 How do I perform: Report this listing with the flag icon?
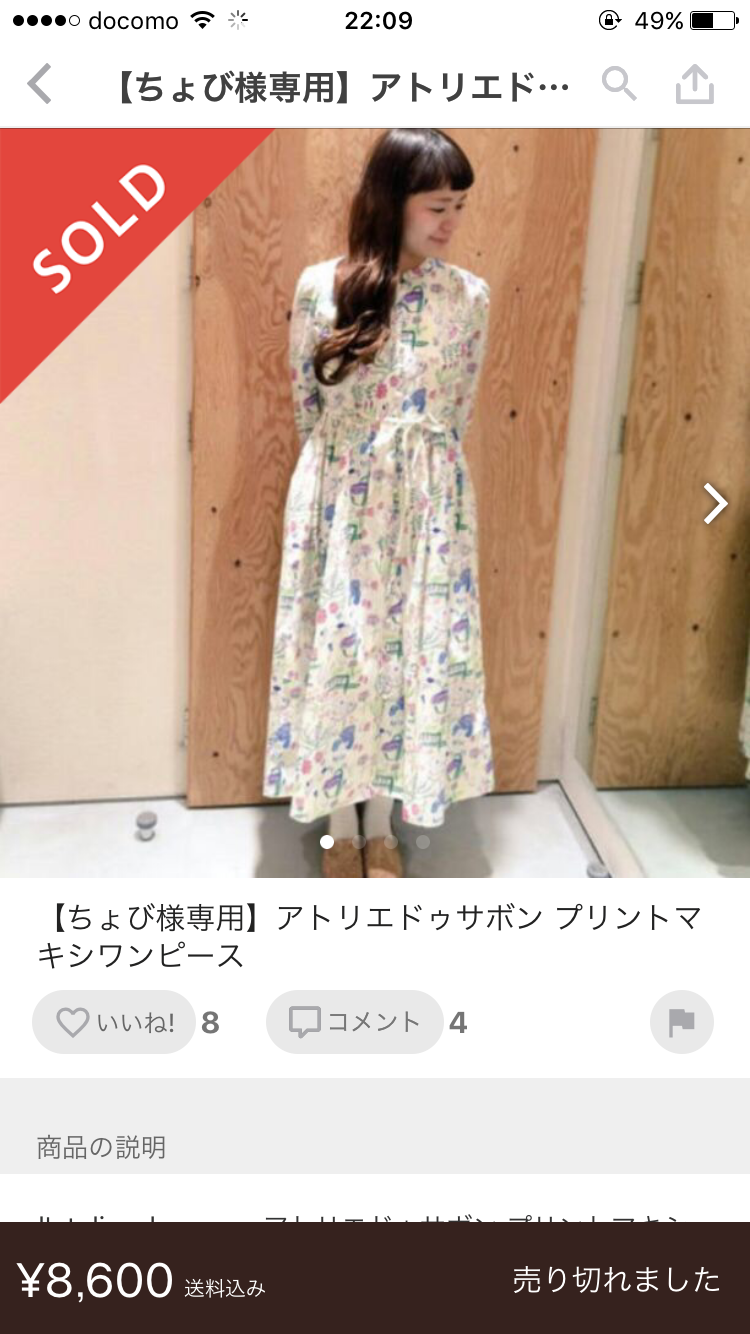[x=682, y=1022]
